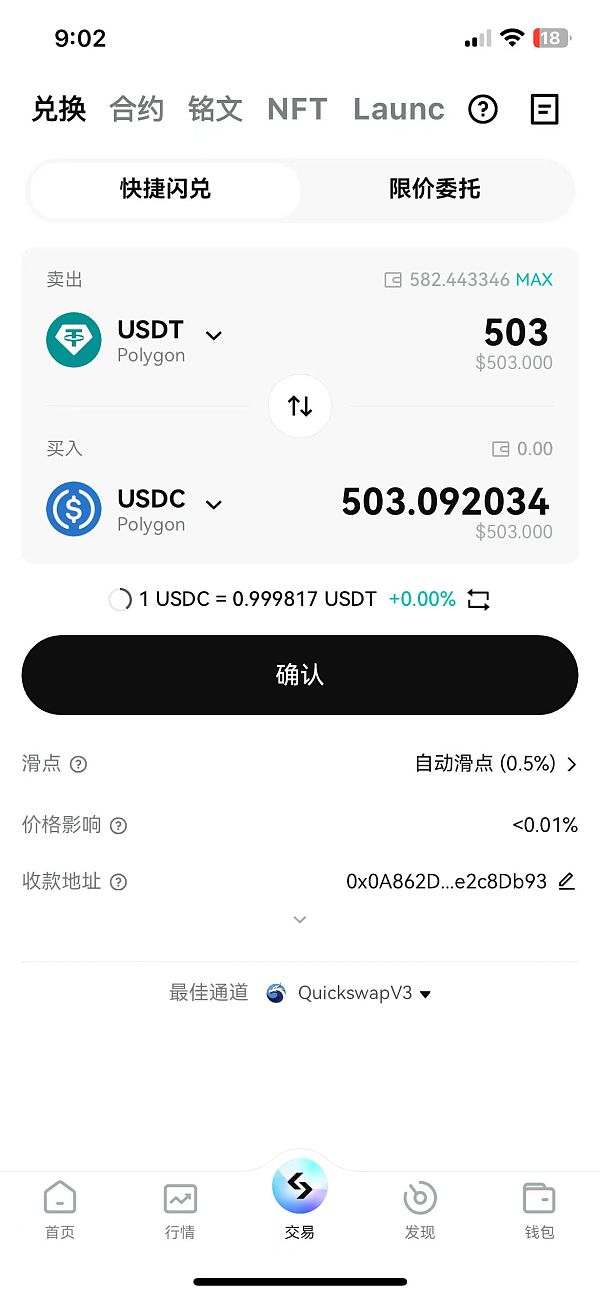Flip the USDC/USDT rate direction
This screenshot has height=1298, width=600.
(x=479, y=600)
